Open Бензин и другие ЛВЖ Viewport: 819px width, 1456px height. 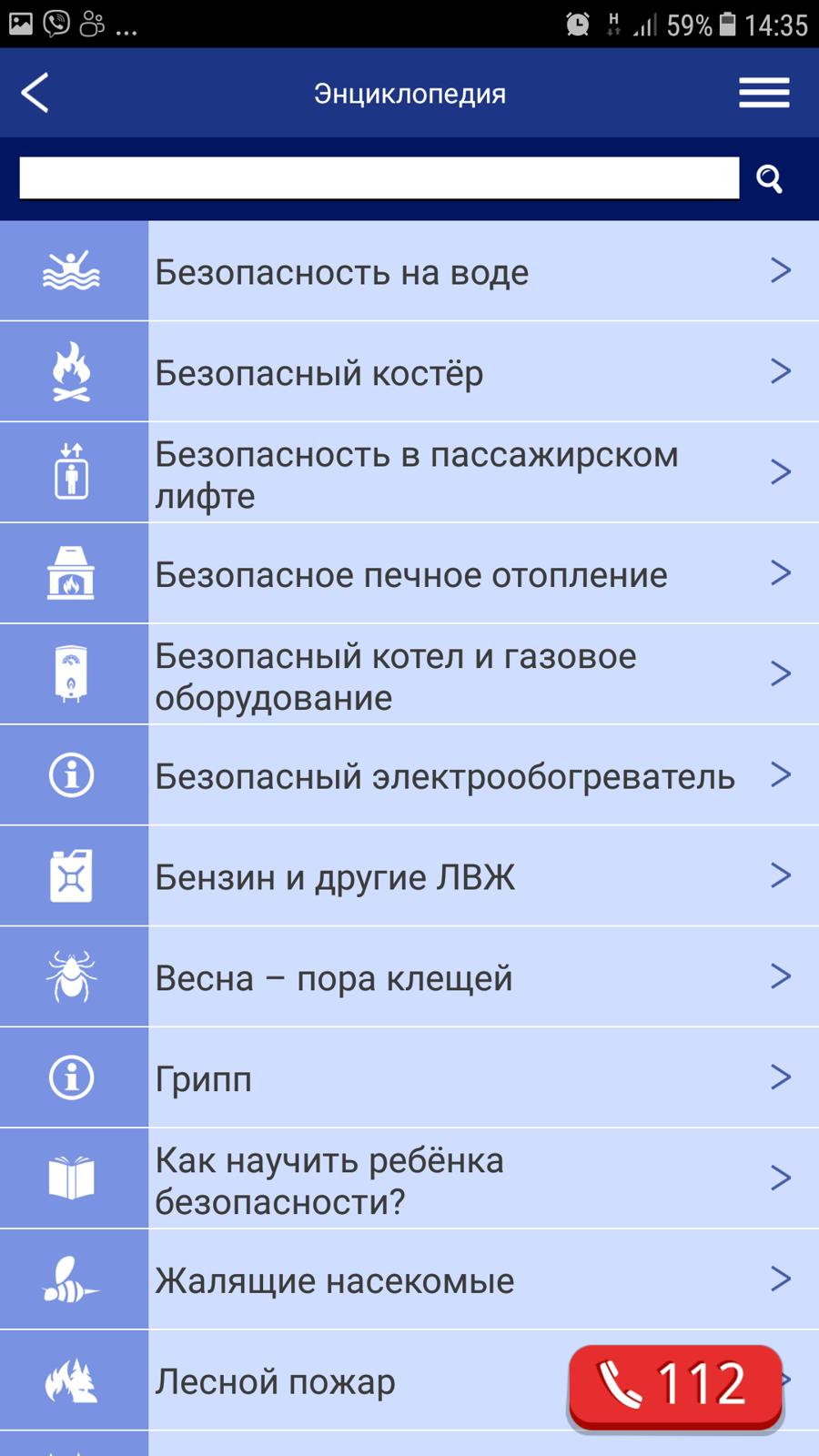pyautogui.click(x=409, y=876)
